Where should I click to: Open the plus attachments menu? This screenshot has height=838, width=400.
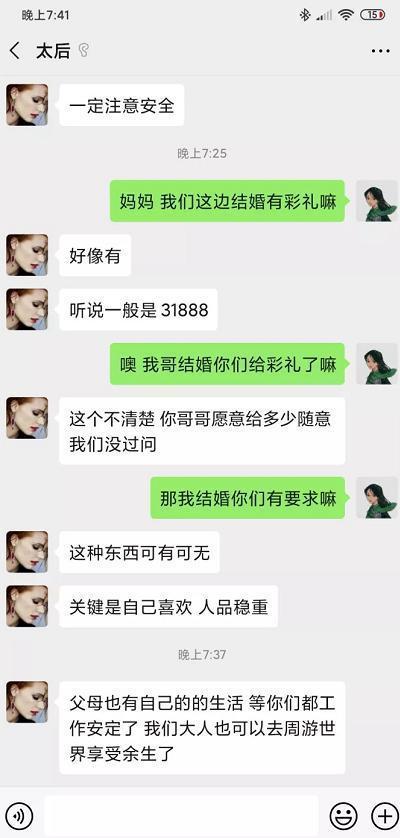384,816
